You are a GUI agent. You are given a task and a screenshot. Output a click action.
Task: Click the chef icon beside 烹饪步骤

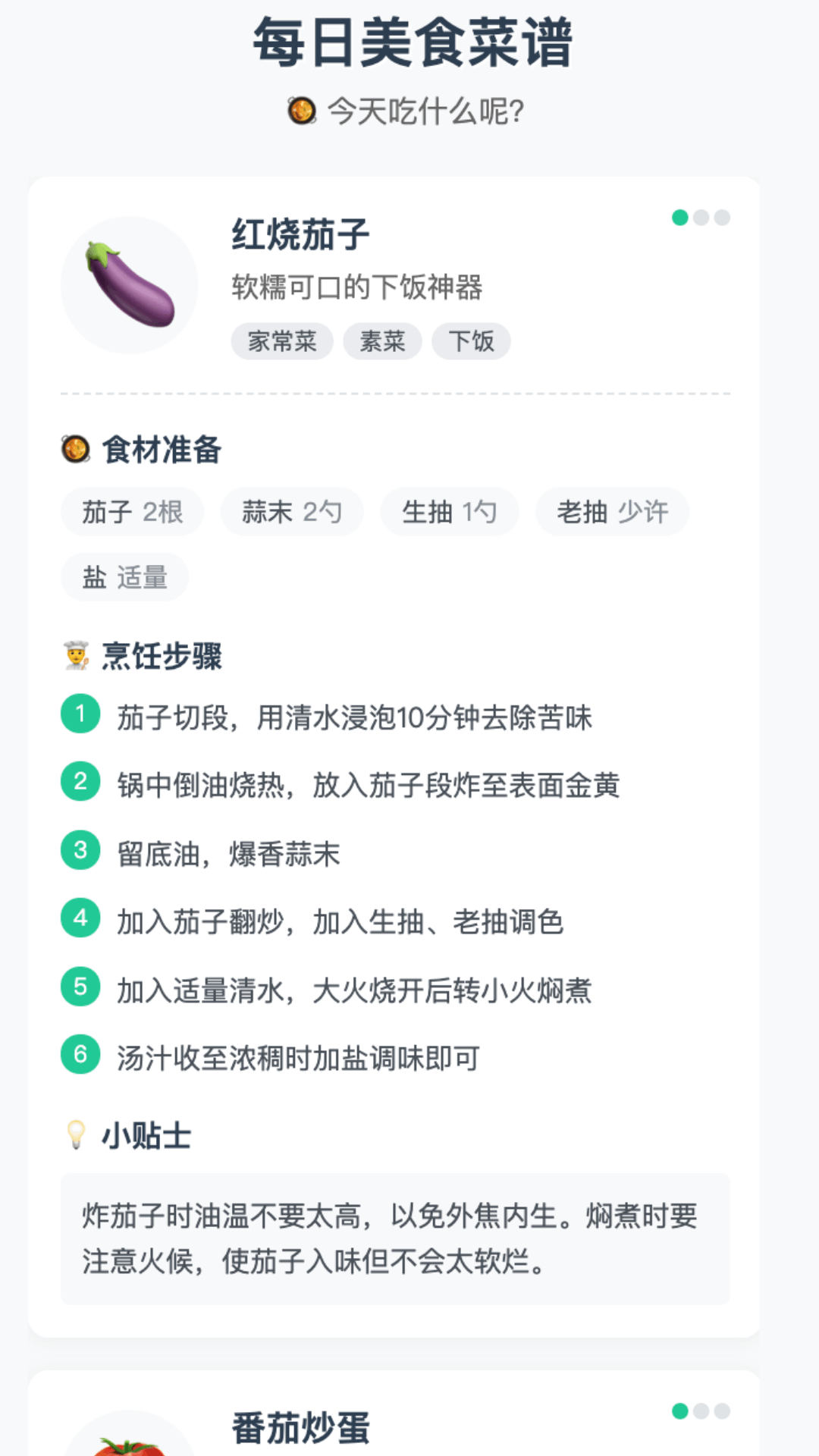click(x=77, y=657)
